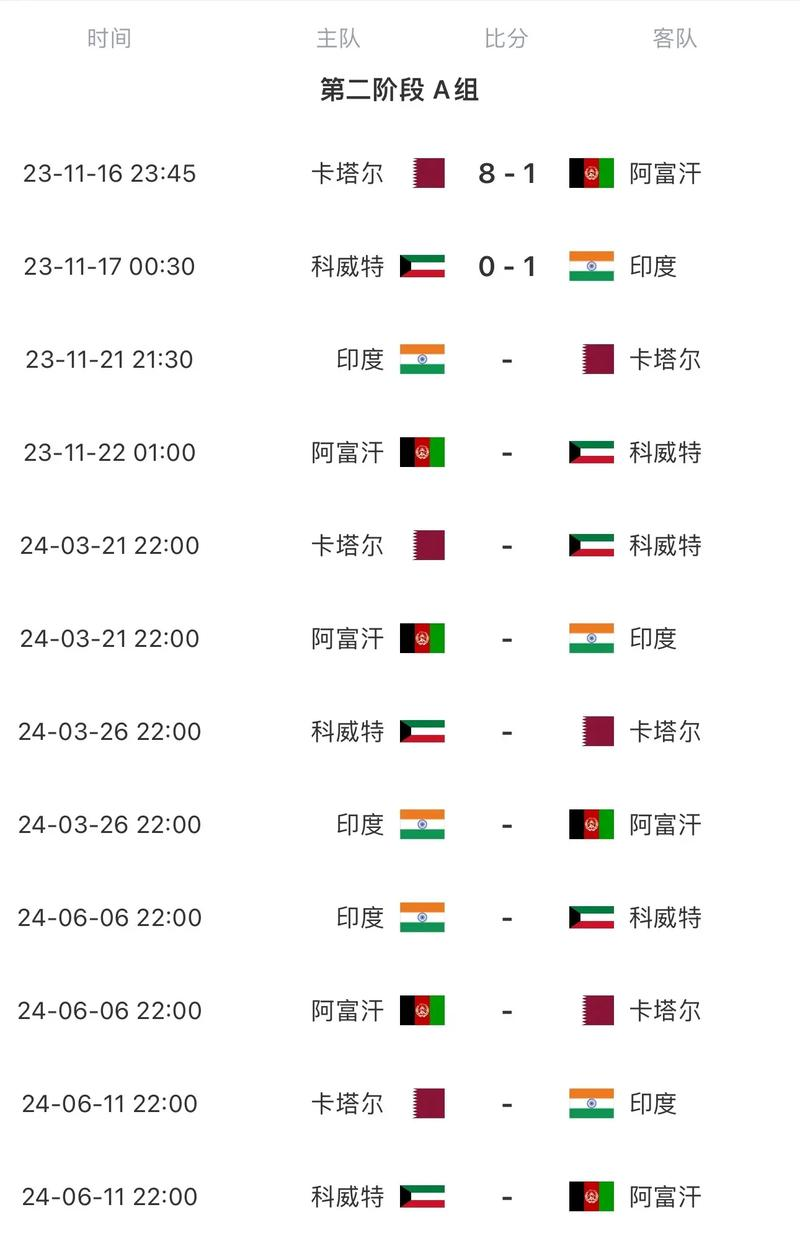This screenshot has height=1233, width=800.
Task: View the Qatar vs India match on 24-06-11
Action: pos(506,1103)
